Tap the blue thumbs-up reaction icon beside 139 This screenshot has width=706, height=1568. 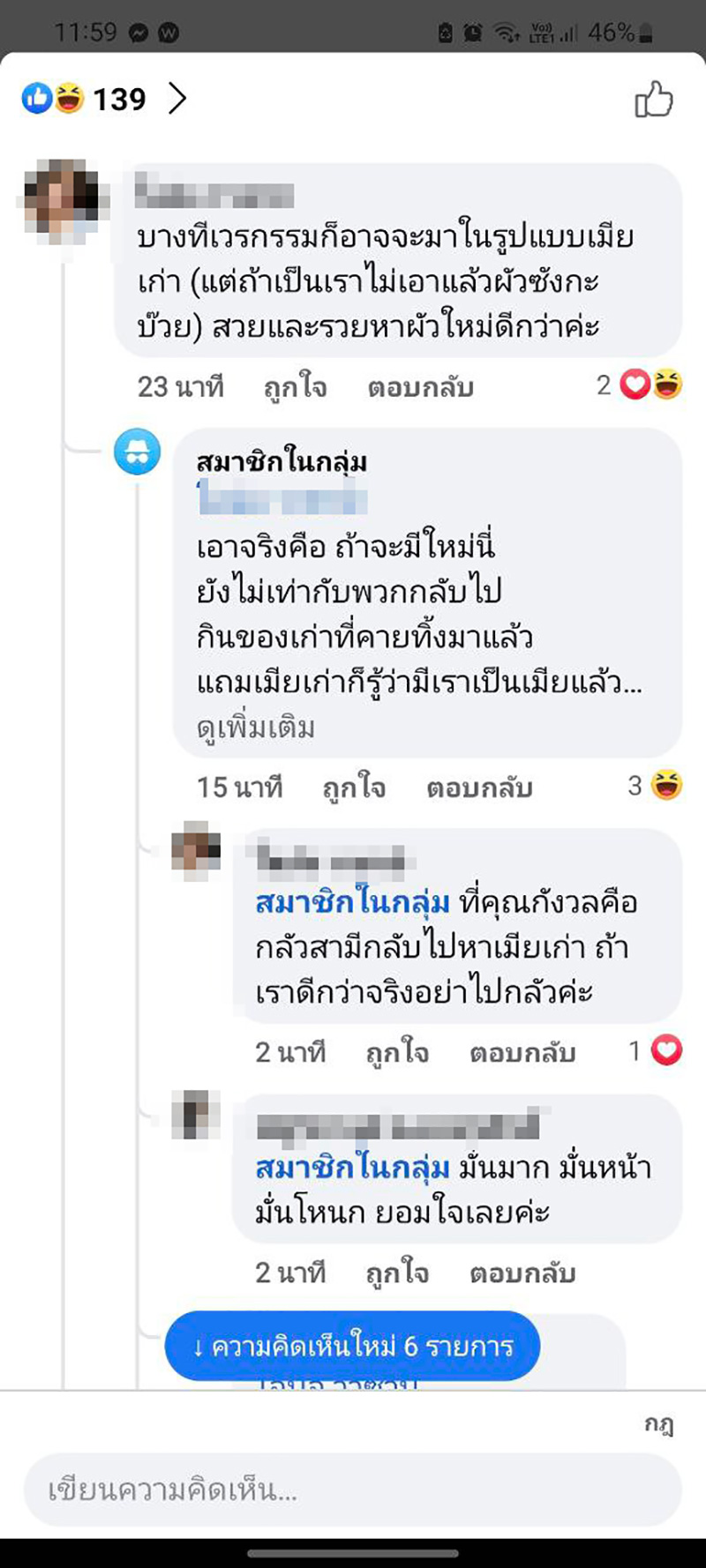[x=35, y=99]
